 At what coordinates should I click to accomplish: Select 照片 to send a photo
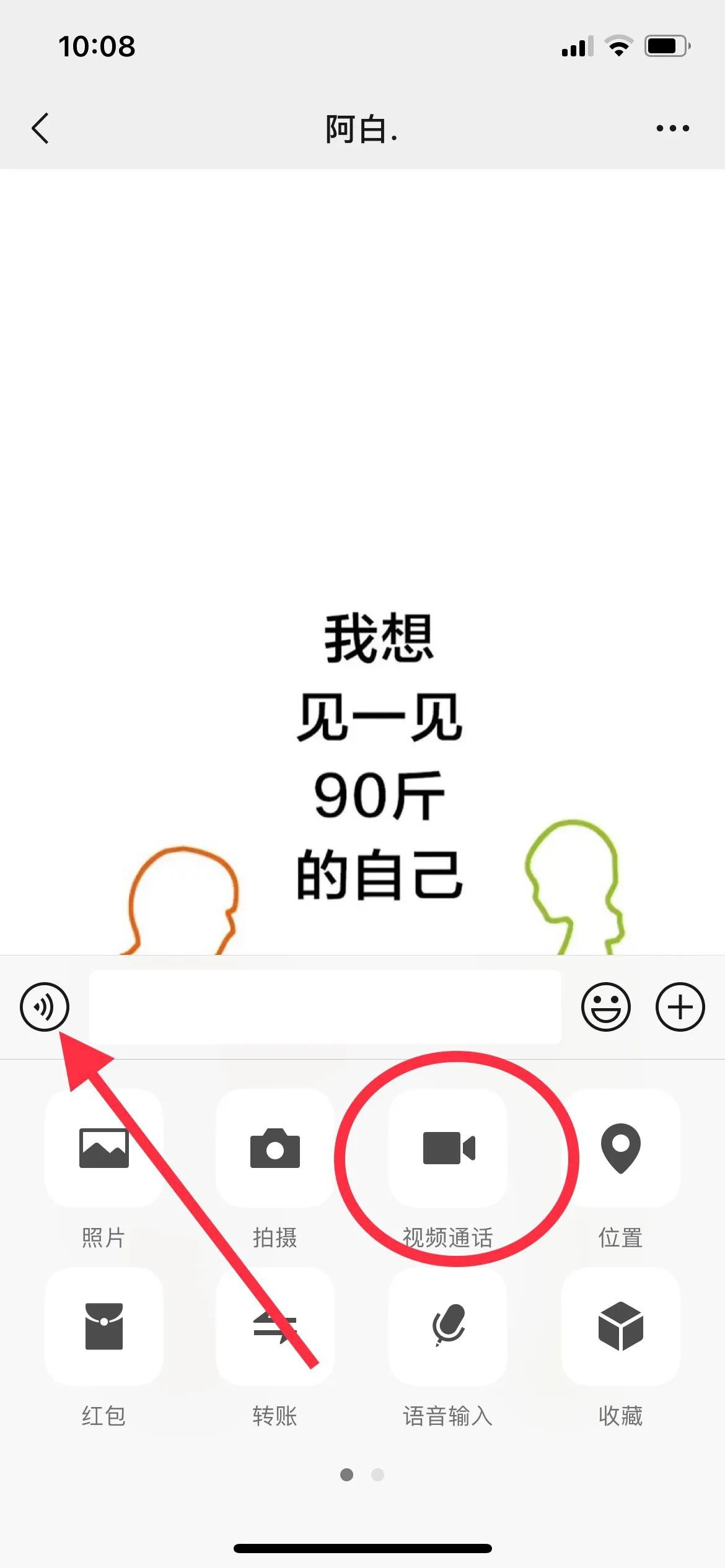point(103,1148)
